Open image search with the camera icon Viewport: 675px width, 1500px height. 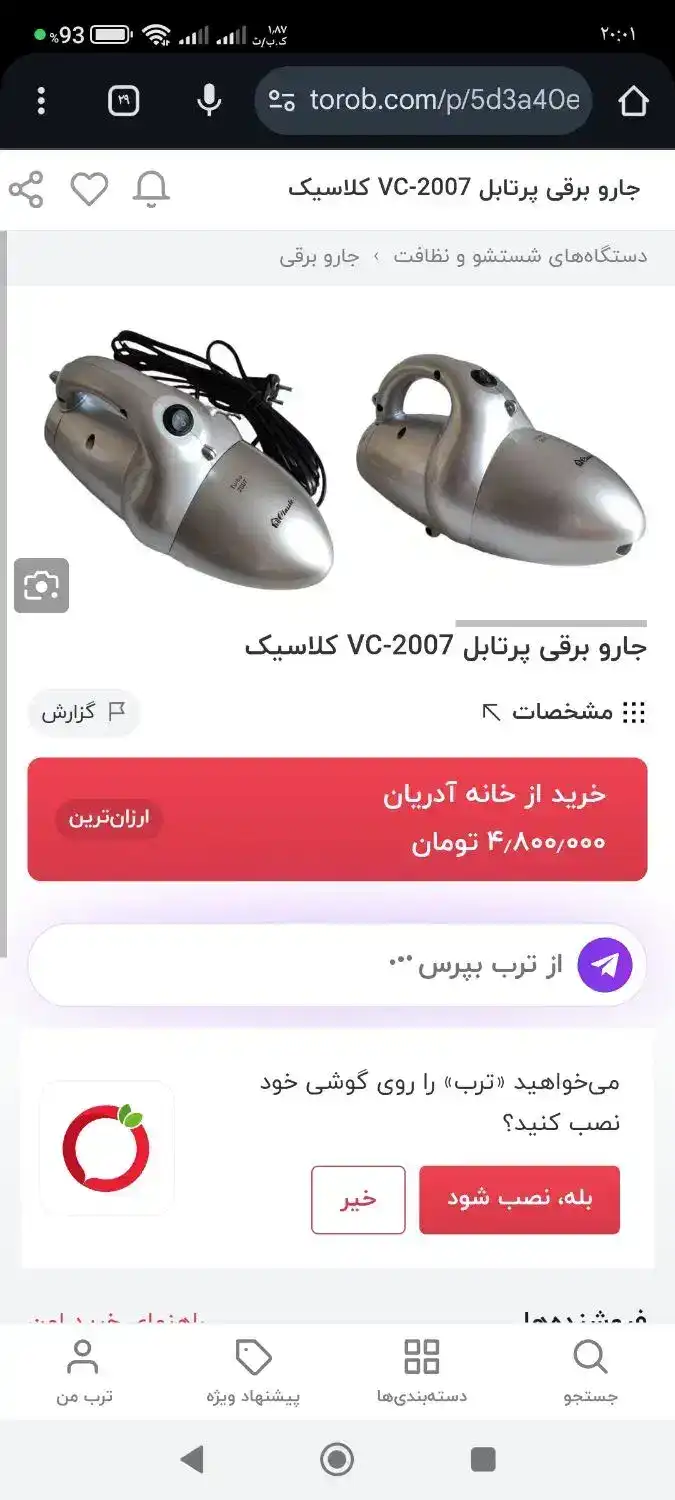coord(41,586)
